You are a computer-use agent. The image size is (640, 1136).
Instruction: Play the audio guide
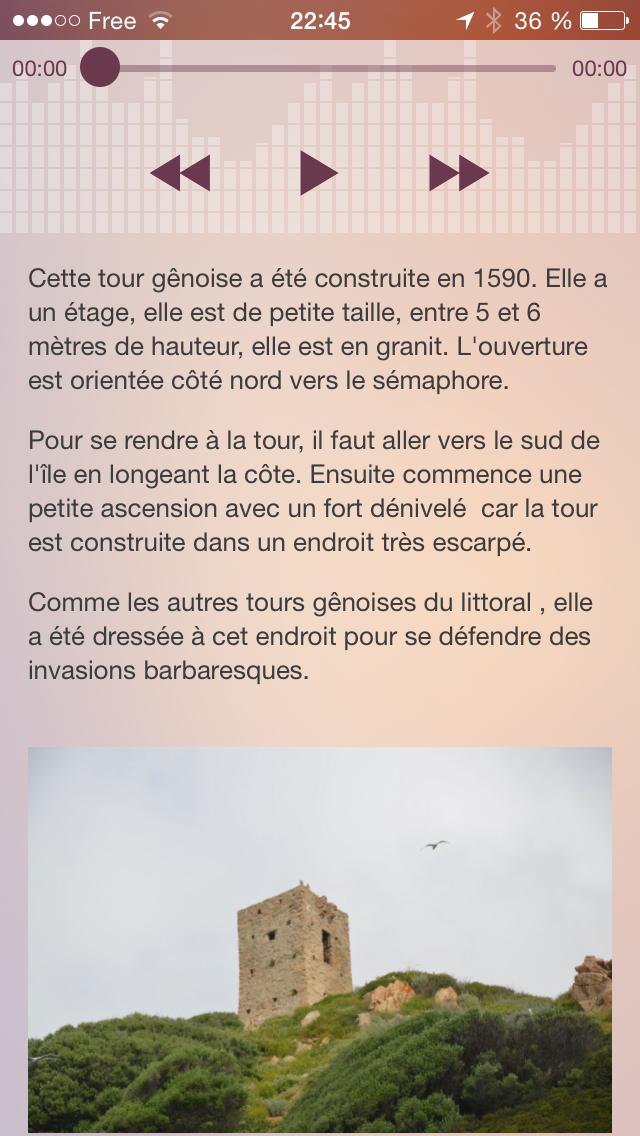[318, 173]
